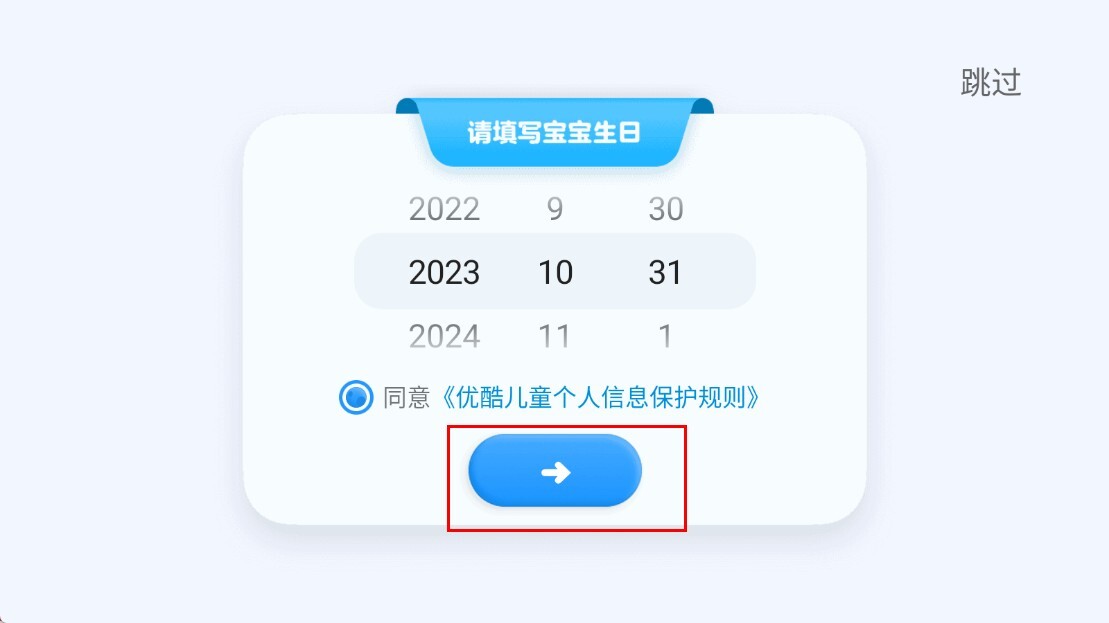Viewport: 1109px width, 623px height.
Task: Choose month 9 in the picker
Action: [x=555, y=209]
